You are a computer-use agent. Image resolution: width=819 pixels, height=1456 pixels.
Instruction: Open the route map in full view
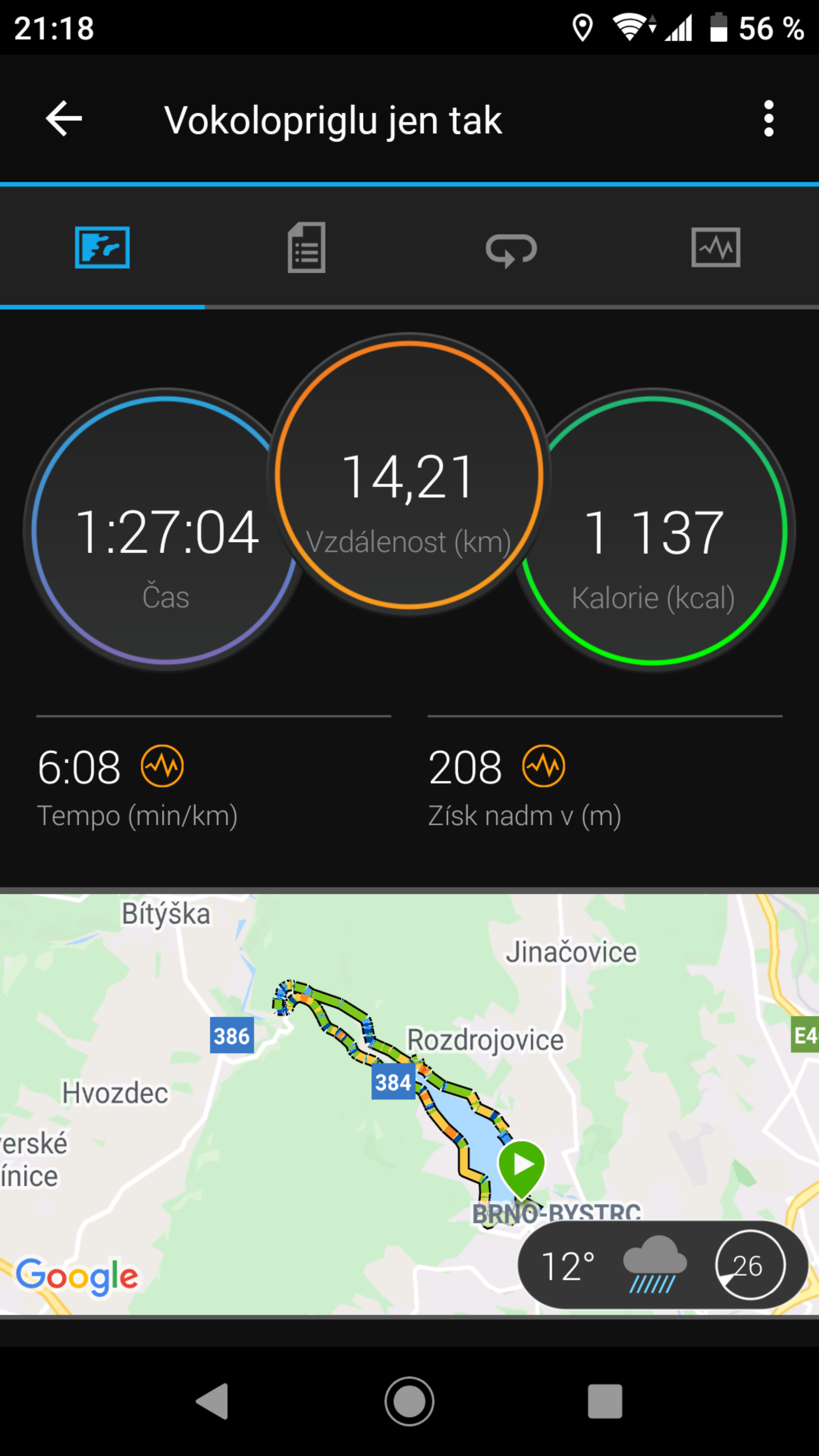(409, 1103)
